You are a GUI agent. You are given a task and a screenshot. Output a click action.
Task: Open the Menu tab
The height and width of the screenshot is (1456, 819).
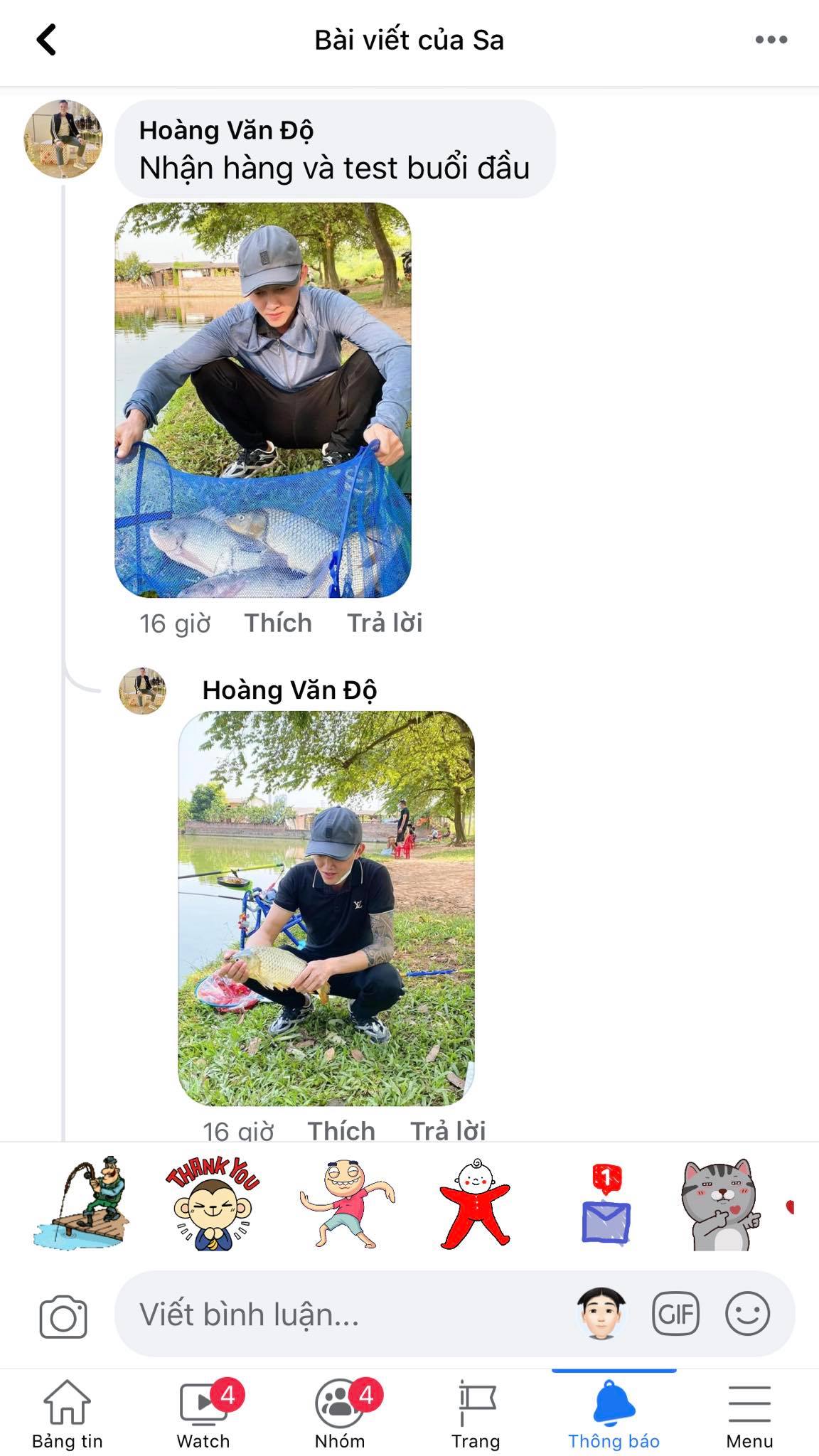point(749,1414)
